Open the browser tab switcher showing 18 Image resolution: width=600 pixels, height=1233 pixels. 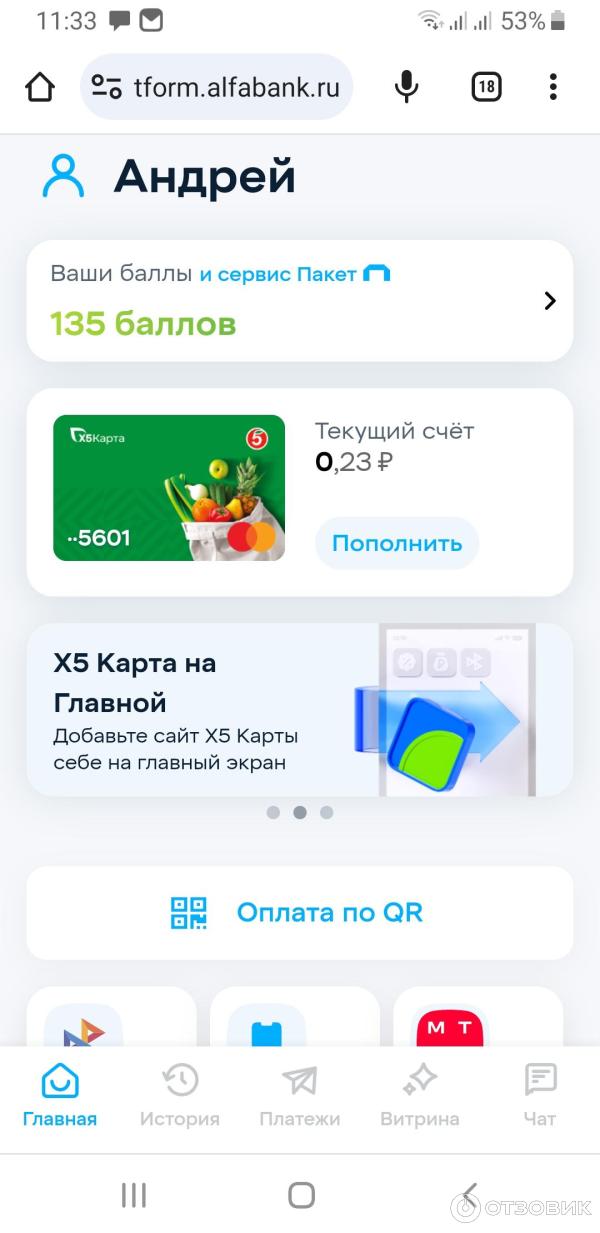pos(486,88)
